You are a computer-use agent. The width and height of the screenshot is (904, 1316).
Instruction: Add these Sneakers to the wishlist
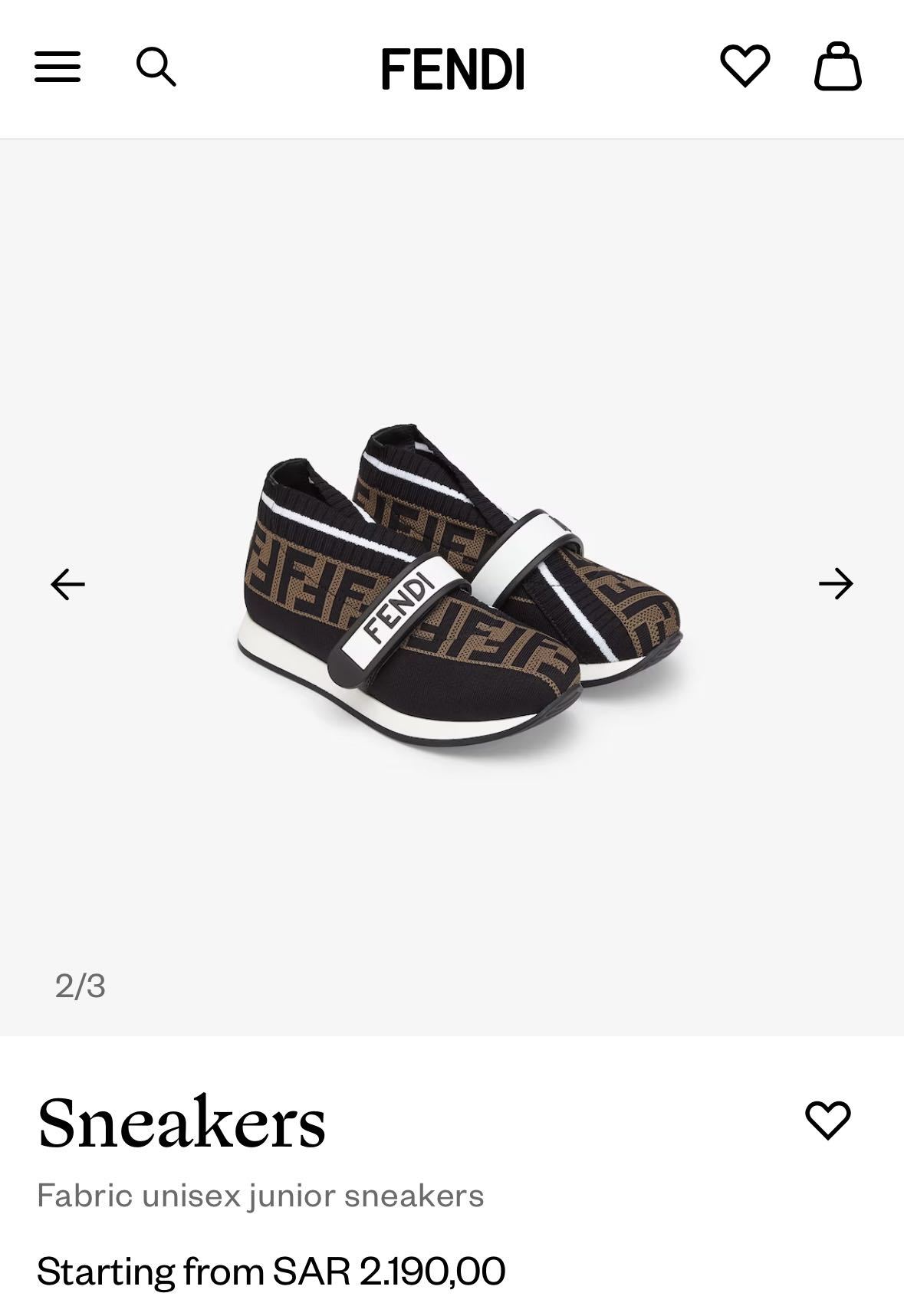[828, 1120]
